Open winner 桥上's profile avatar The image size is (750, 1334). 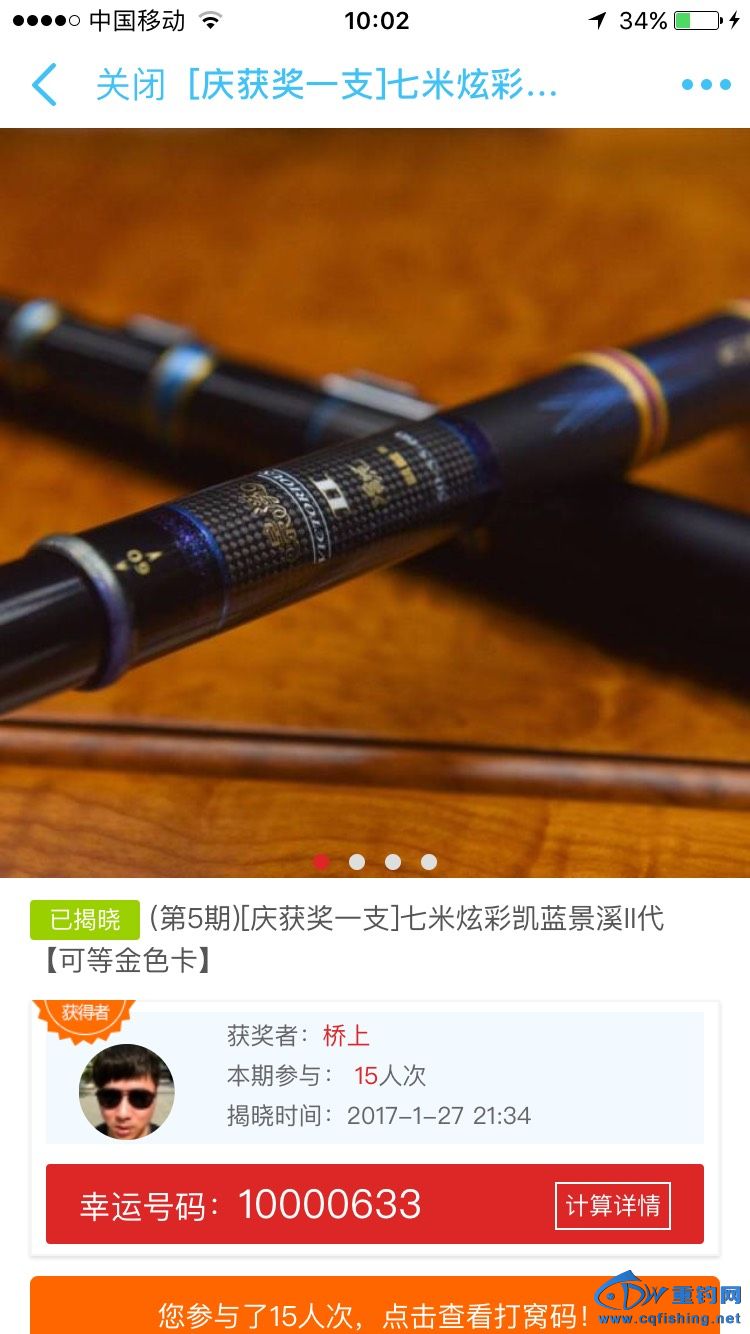[127, 1092]
